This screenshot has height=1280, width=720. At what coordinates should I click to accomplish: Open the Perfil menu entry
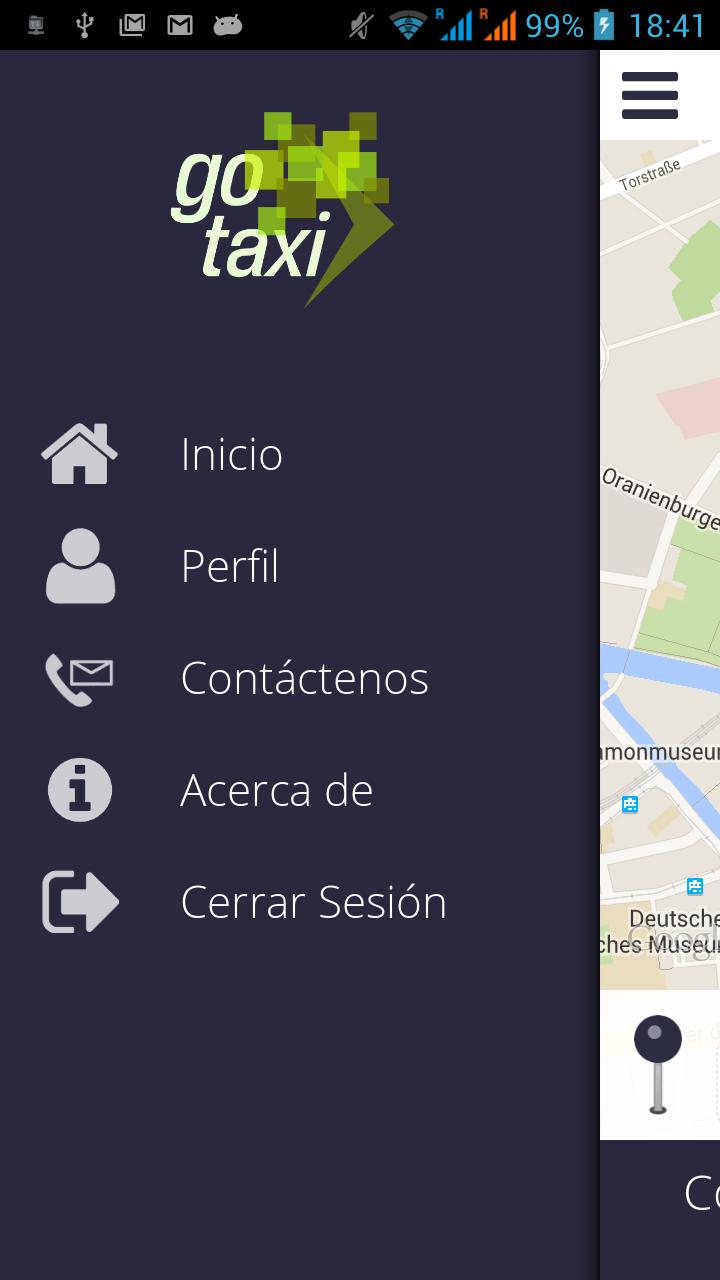point(229,566)
